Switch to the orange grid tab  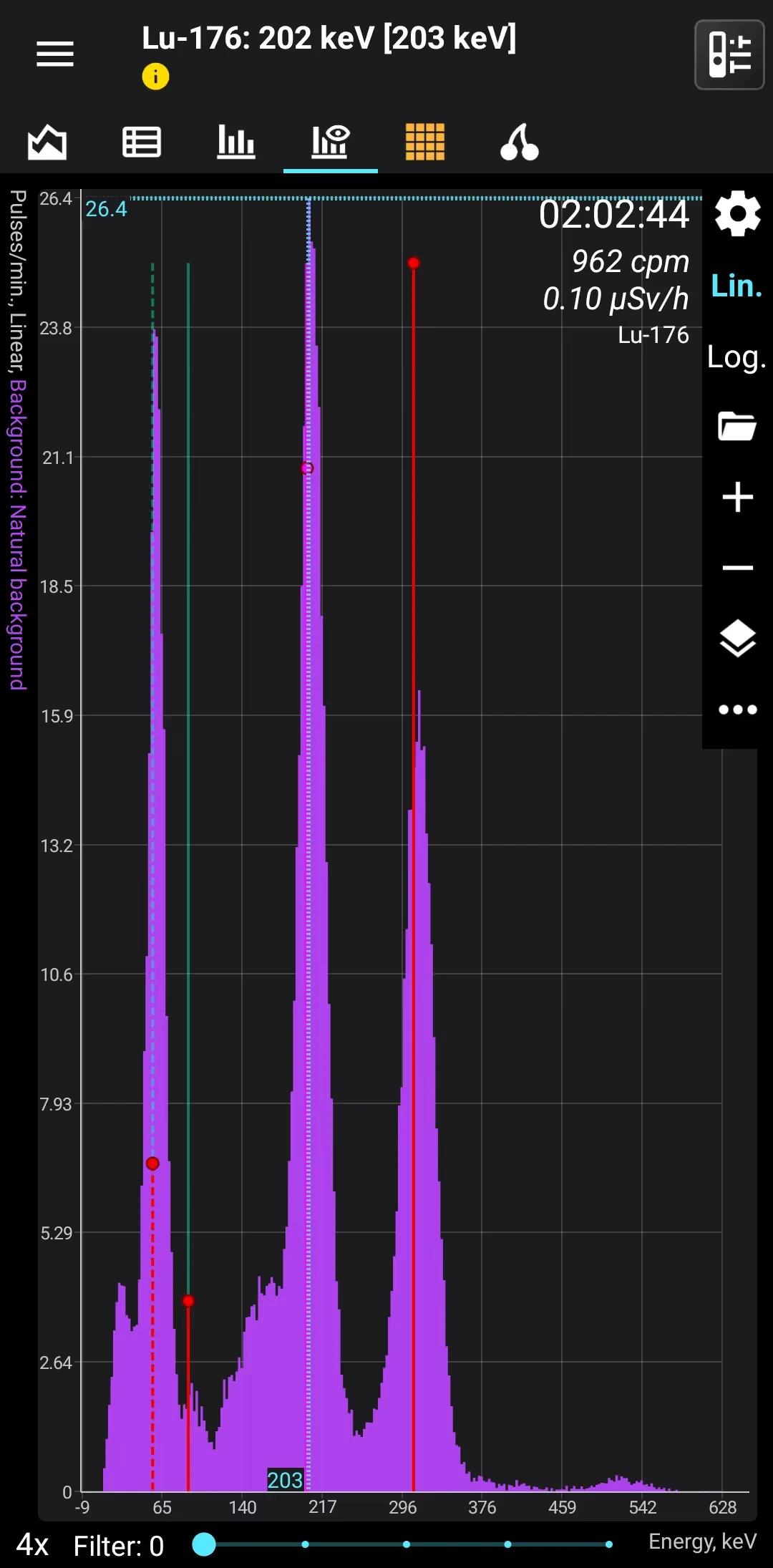click(x=425, y=142)
